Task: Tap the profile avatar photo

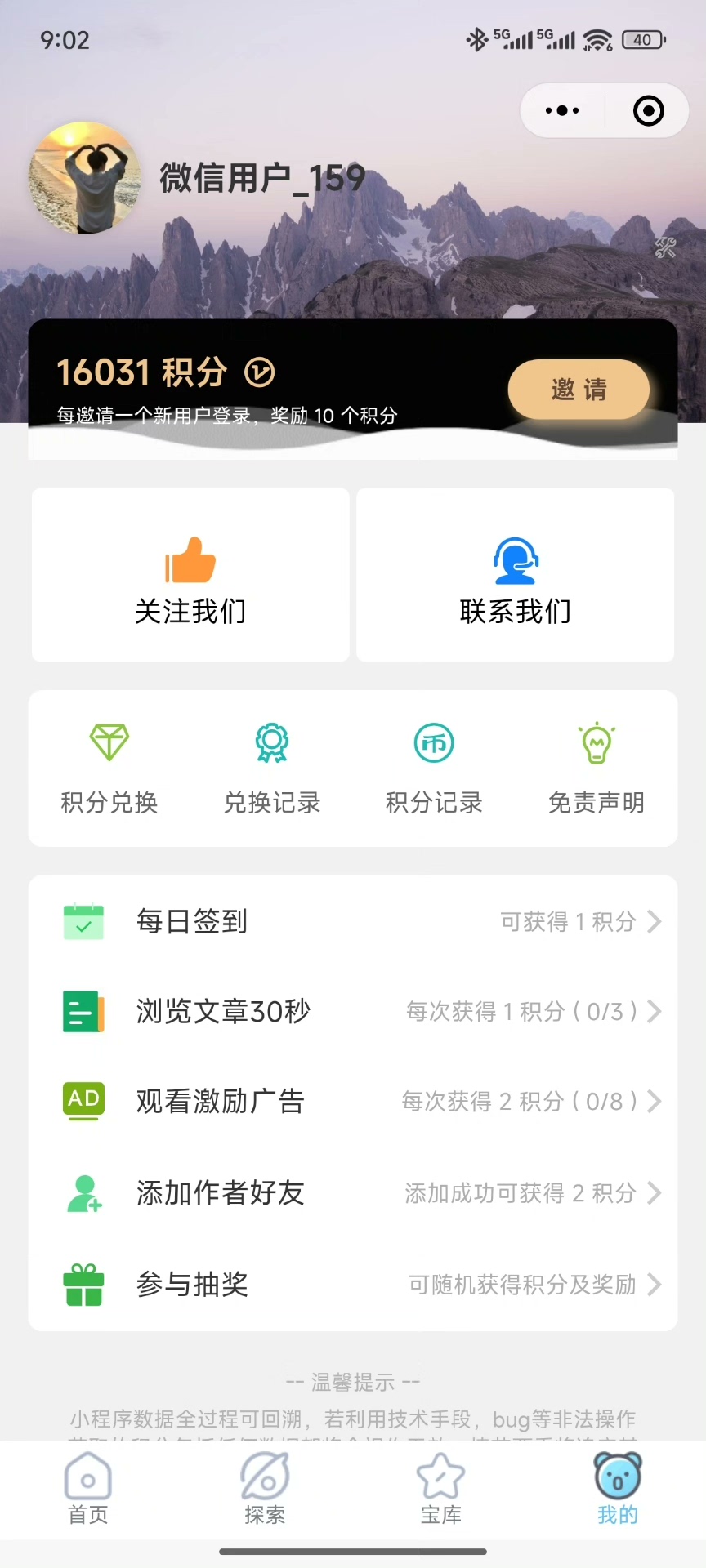Action: pos(84,178)
